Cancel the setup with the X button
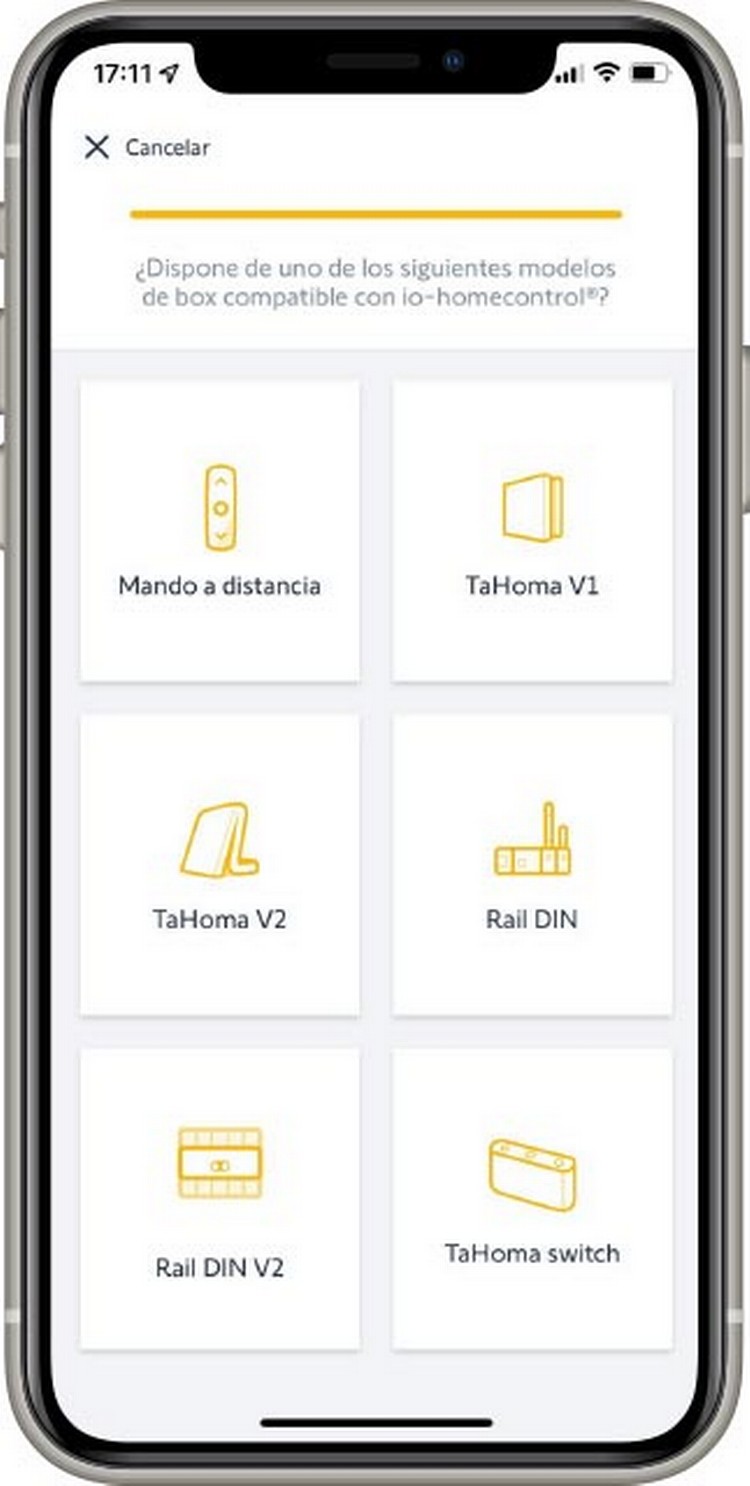Viewport: 750px width, 1486px height. (97, 148)
